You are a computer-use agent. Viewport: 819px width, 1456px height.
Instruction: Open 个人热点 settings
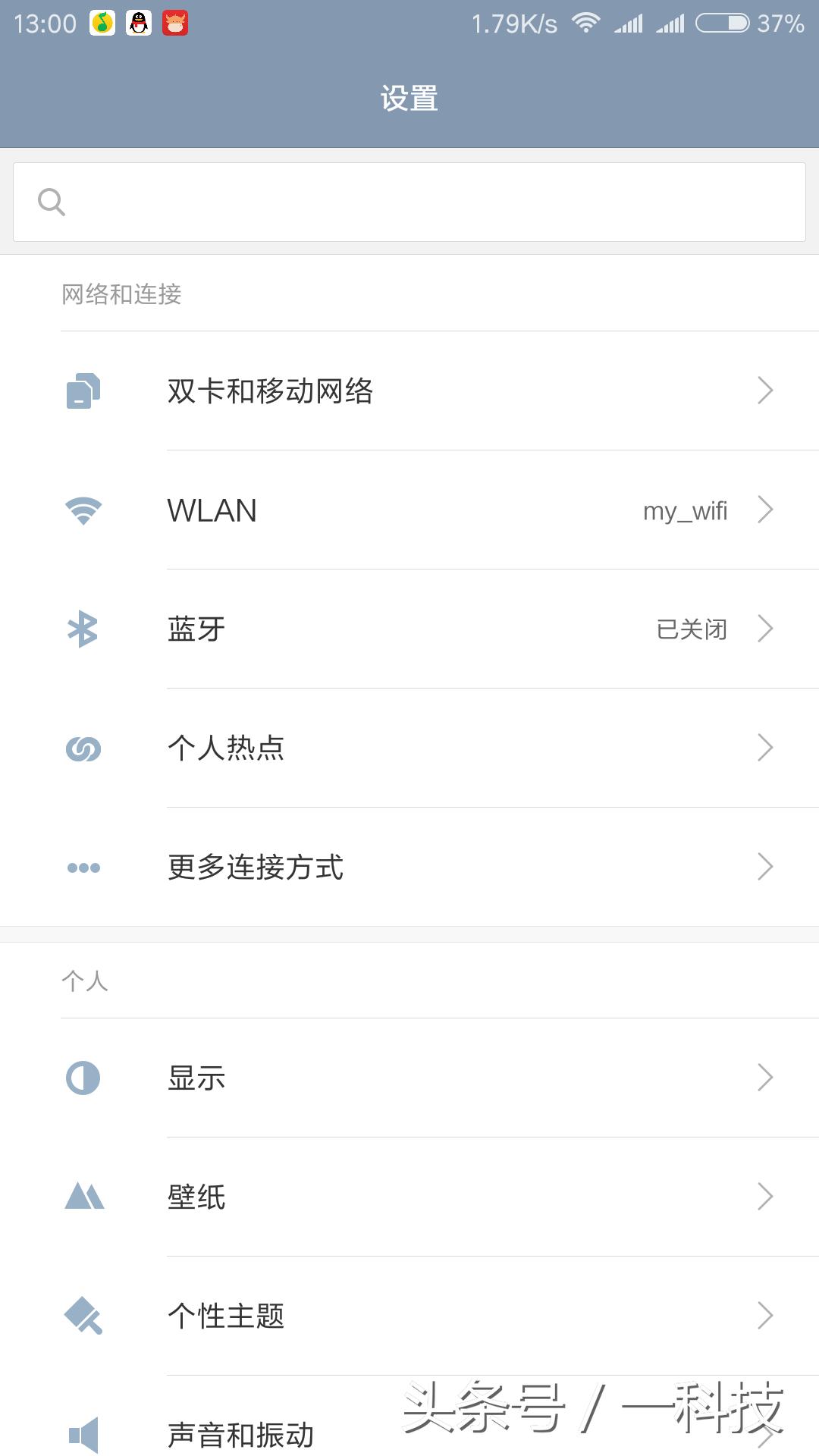point(226,748)
